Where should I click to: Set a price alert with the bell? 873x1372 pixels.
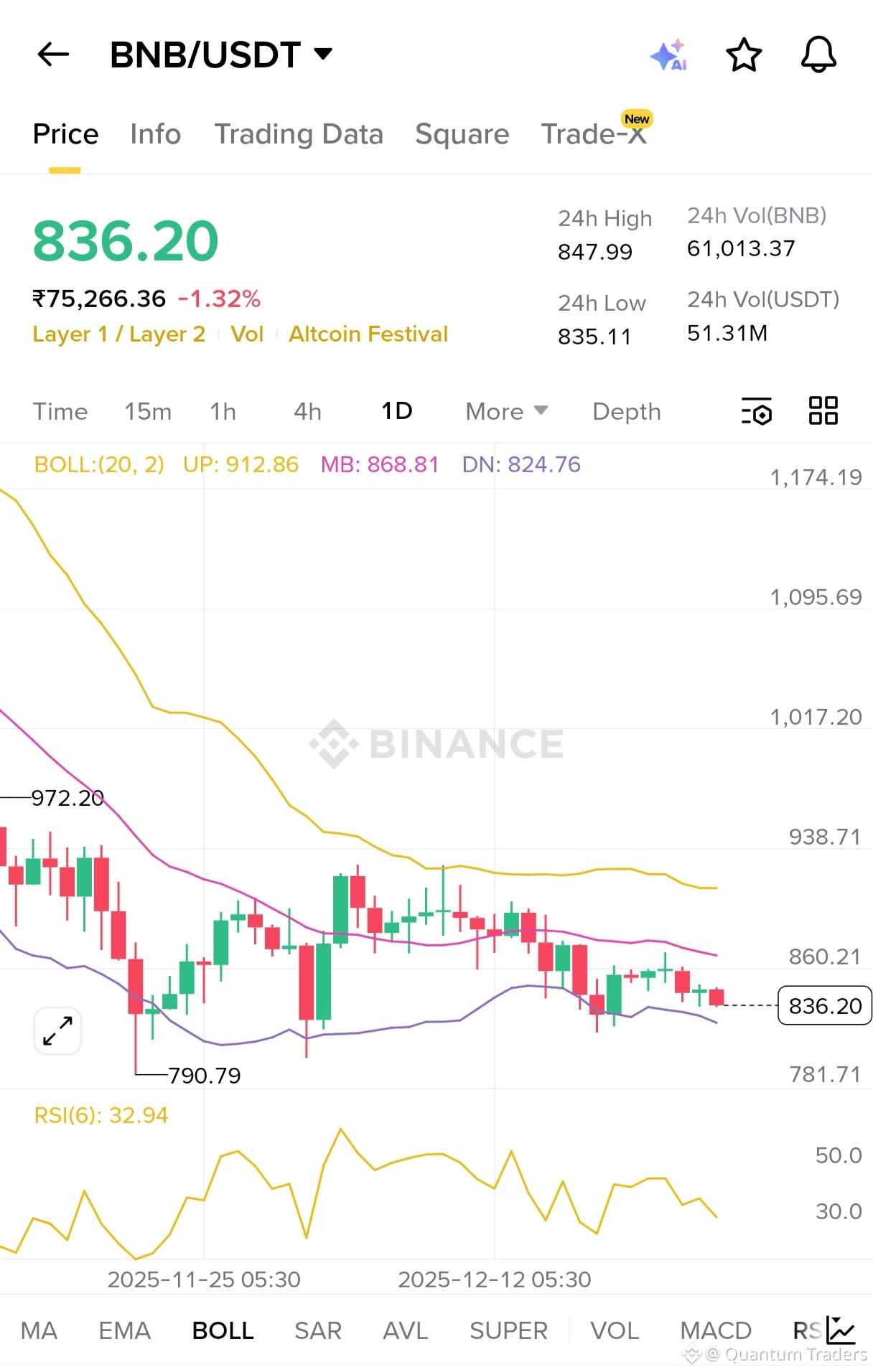coord(818,55)
